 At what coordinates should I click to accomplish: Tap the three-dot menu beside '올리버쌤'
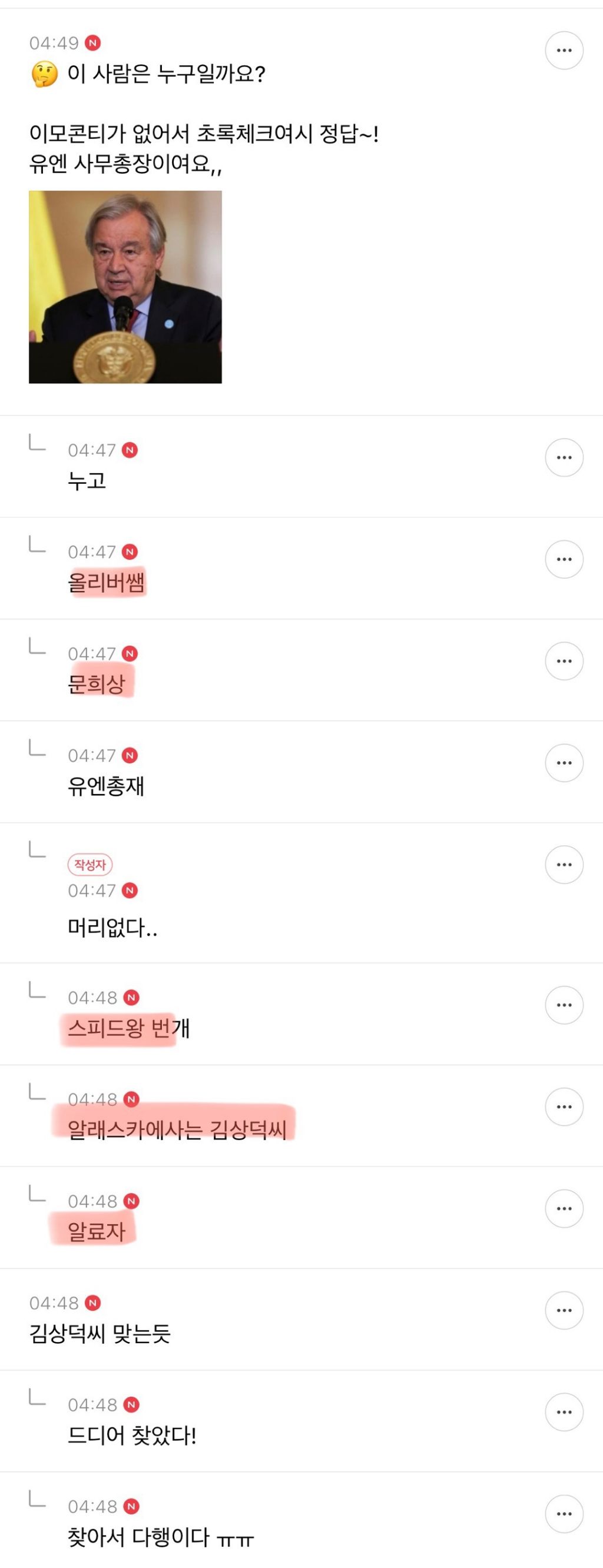click(x=564, y=559)
